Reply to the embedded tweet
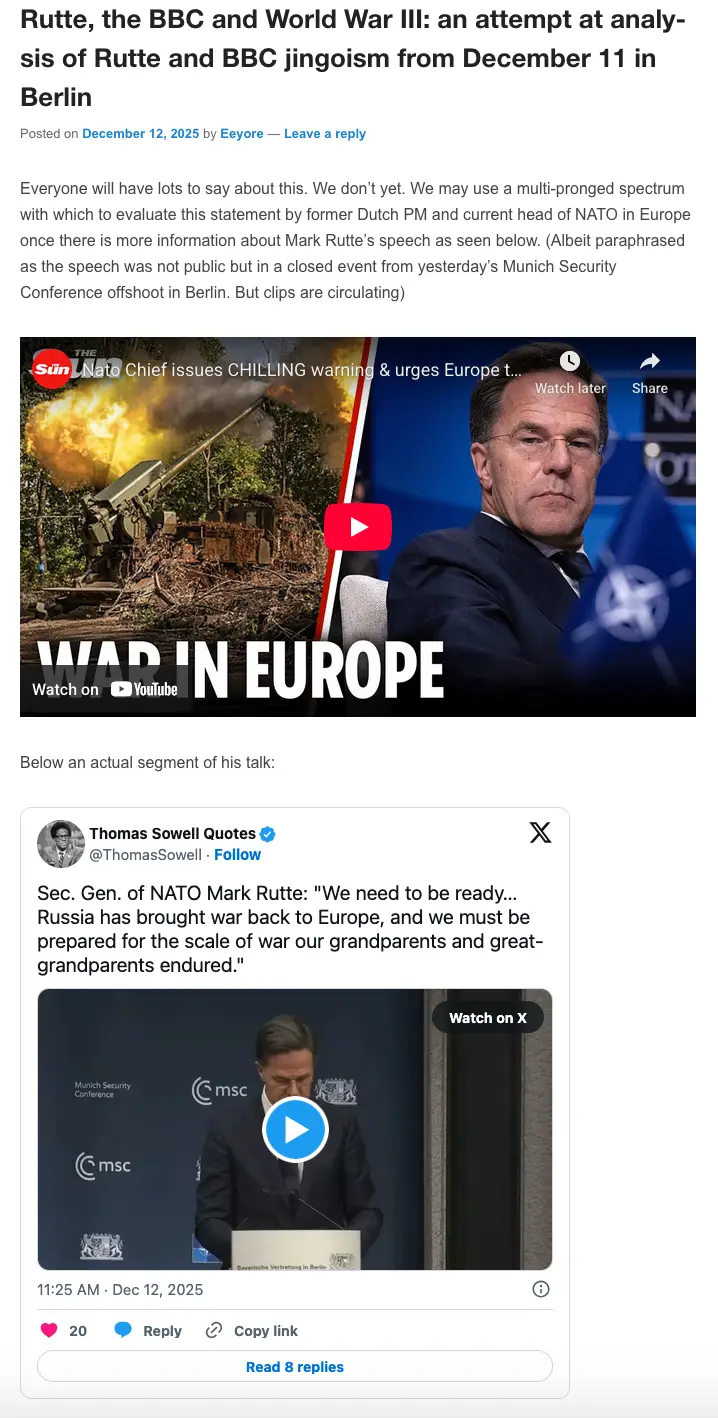 (x=148, y=1331)
